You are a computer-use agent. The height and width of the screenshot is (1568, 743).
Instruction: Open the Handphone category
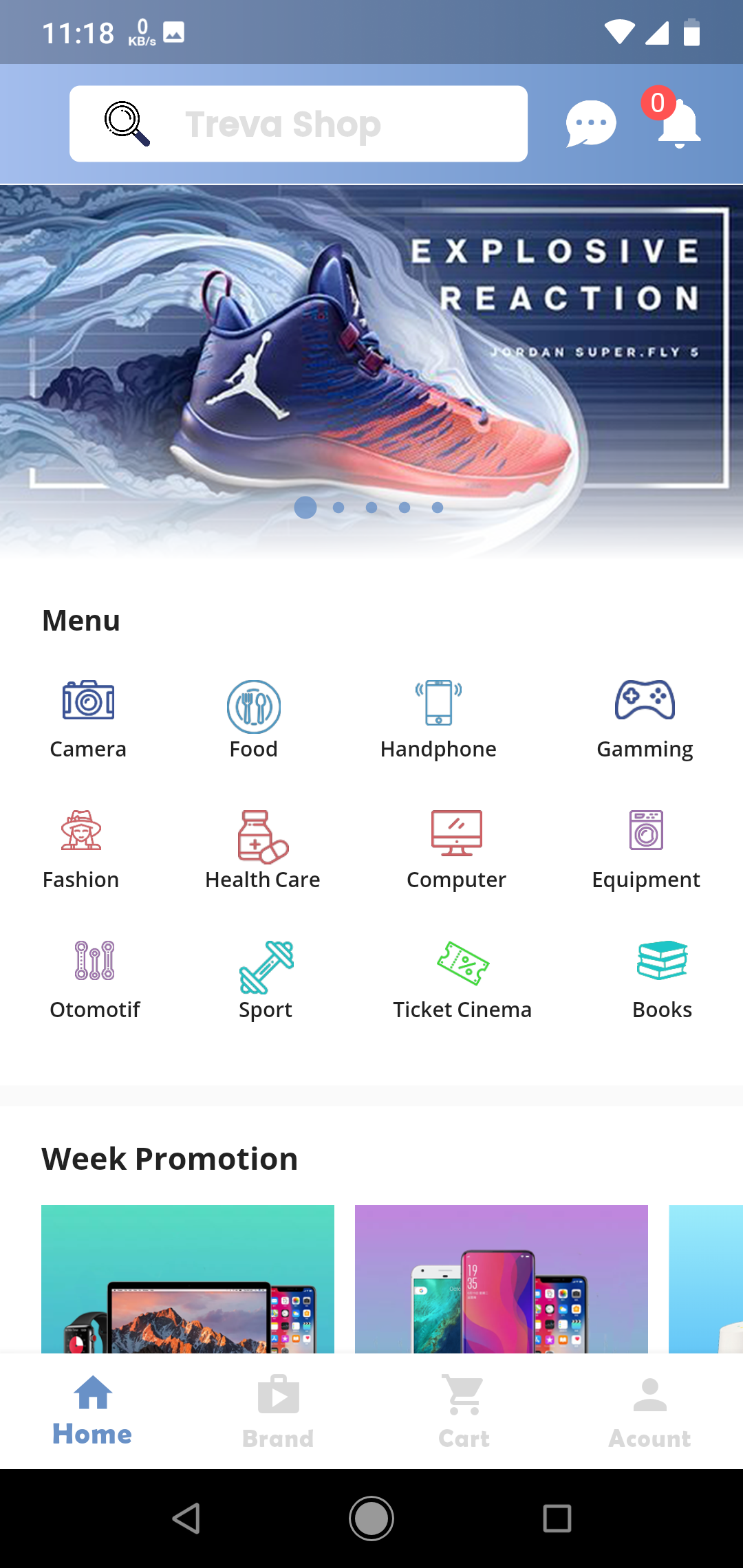[x=438, y=719]
